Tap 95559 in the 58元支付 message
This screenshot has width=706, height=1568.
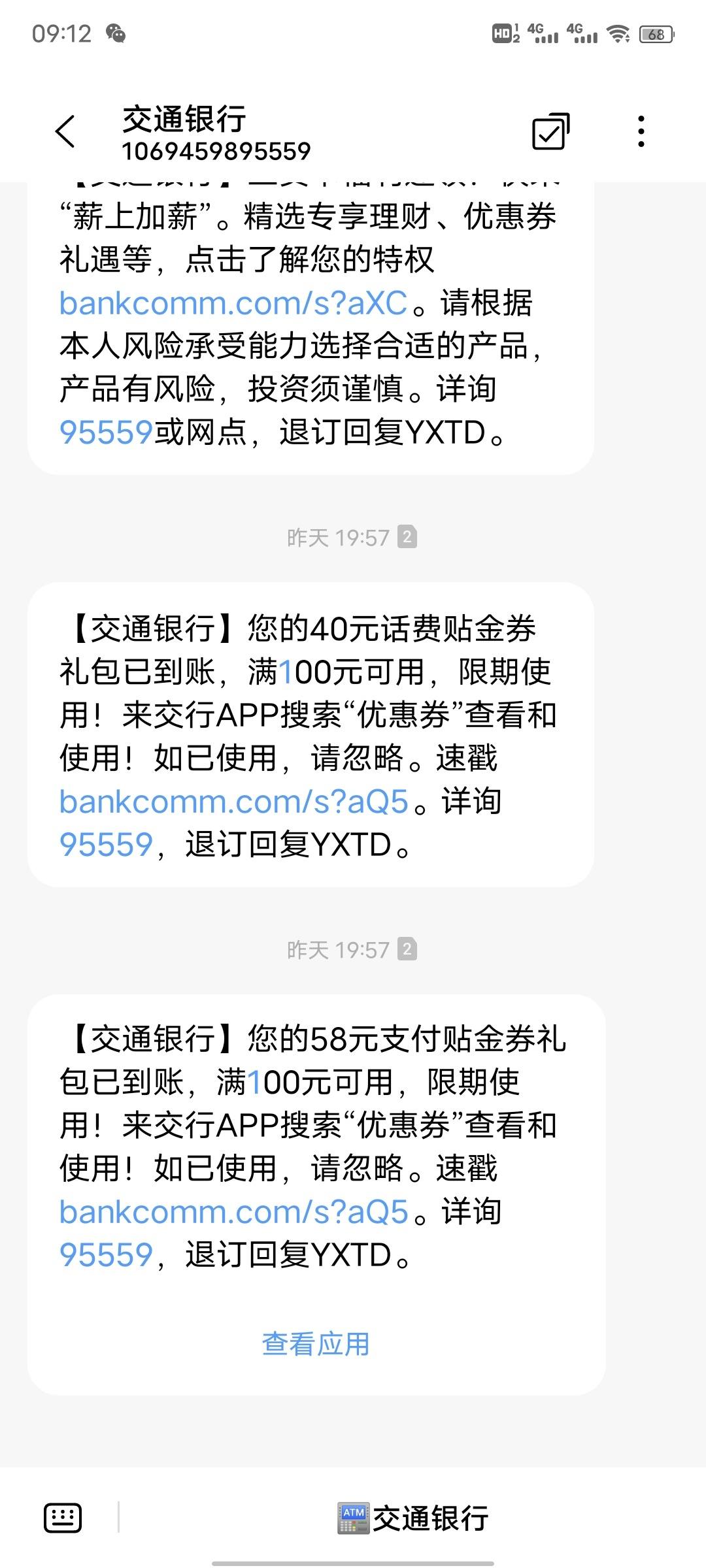coord(106,1255)
